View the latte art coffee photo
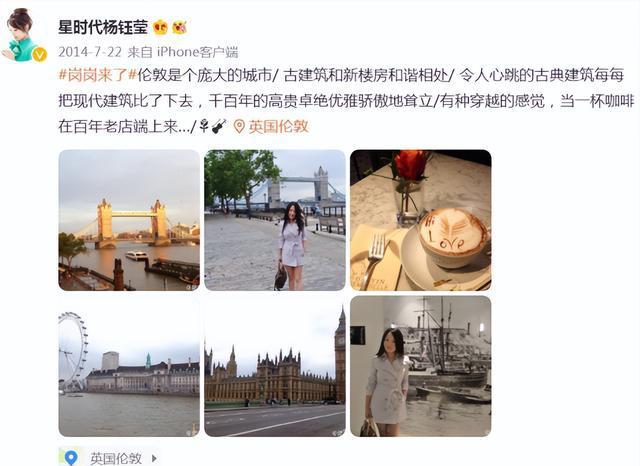The image size is (640, 466). (x=420, y=220)
